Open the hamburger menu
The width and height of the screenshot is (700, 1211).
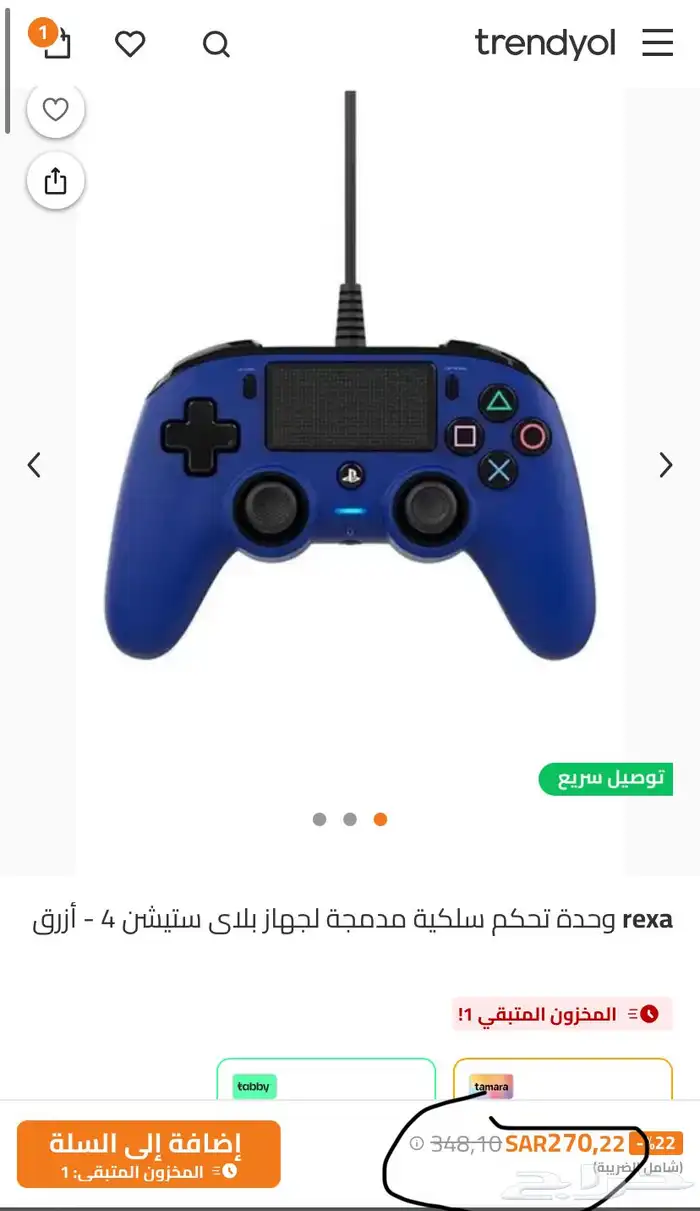point(657,43)
